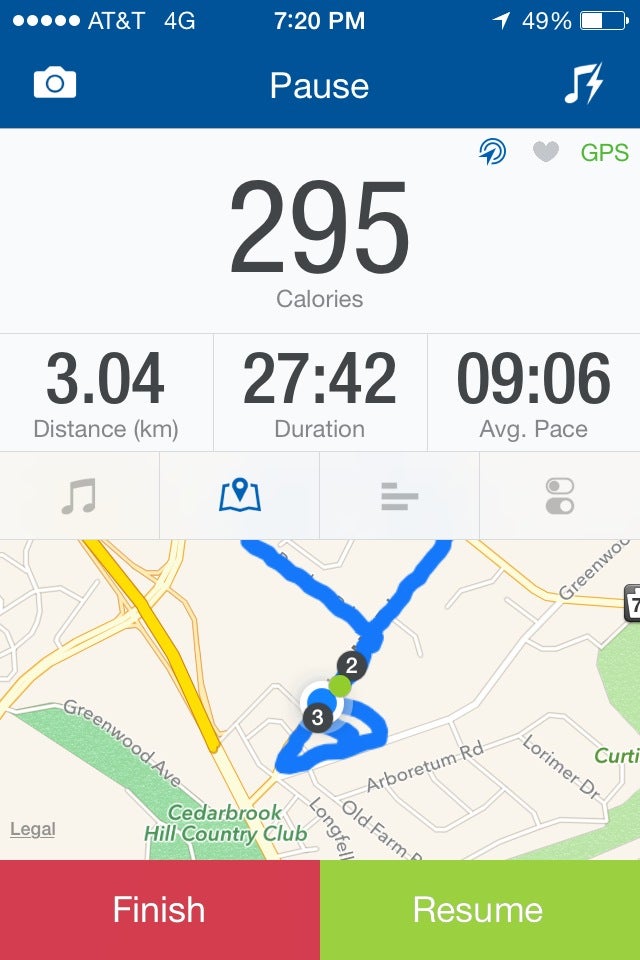Tap kilometer marker 2 on the route
This screenshot has height=960, width=640.
352,665
